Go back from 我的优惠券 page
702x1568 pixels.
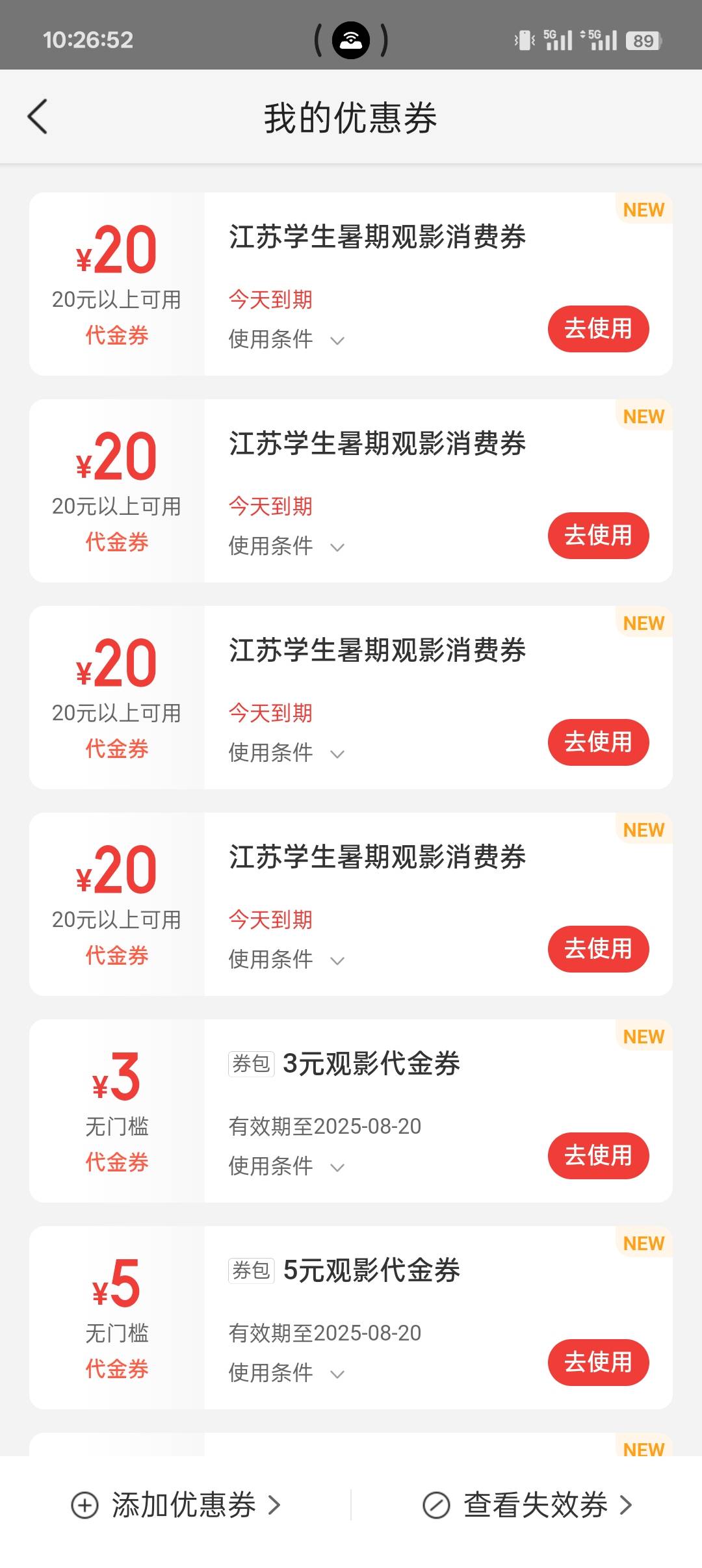tap(38, 117)
